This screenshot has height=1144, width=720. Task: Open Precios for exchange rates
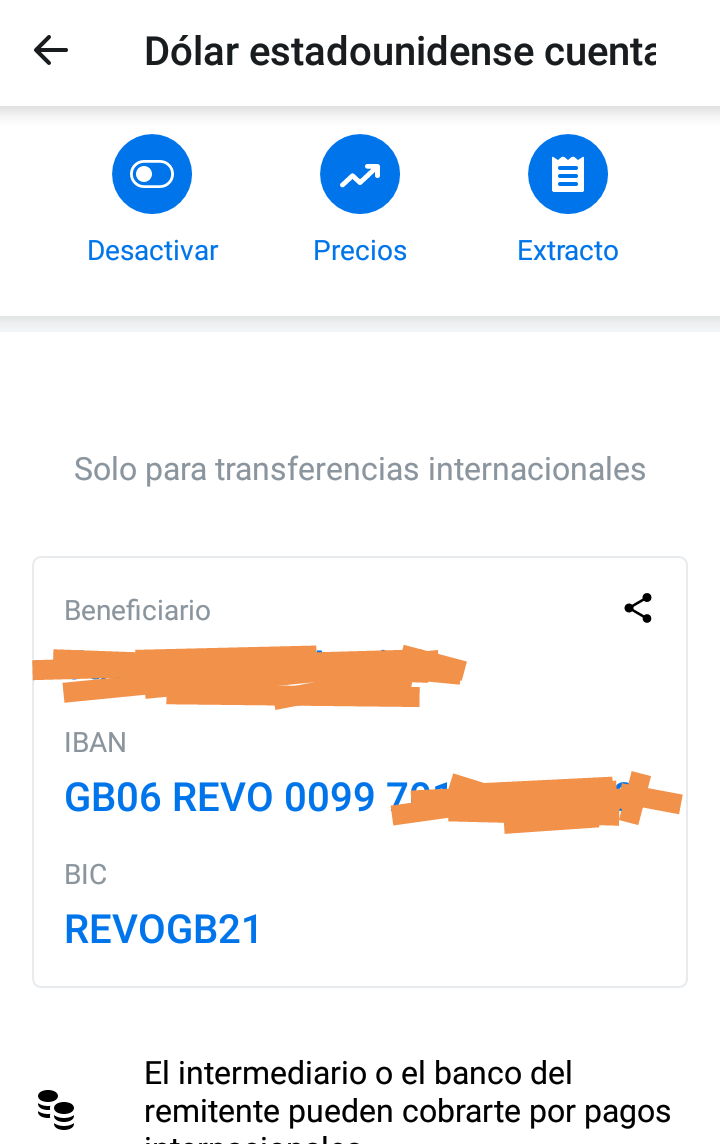click(x=360, y=175)
